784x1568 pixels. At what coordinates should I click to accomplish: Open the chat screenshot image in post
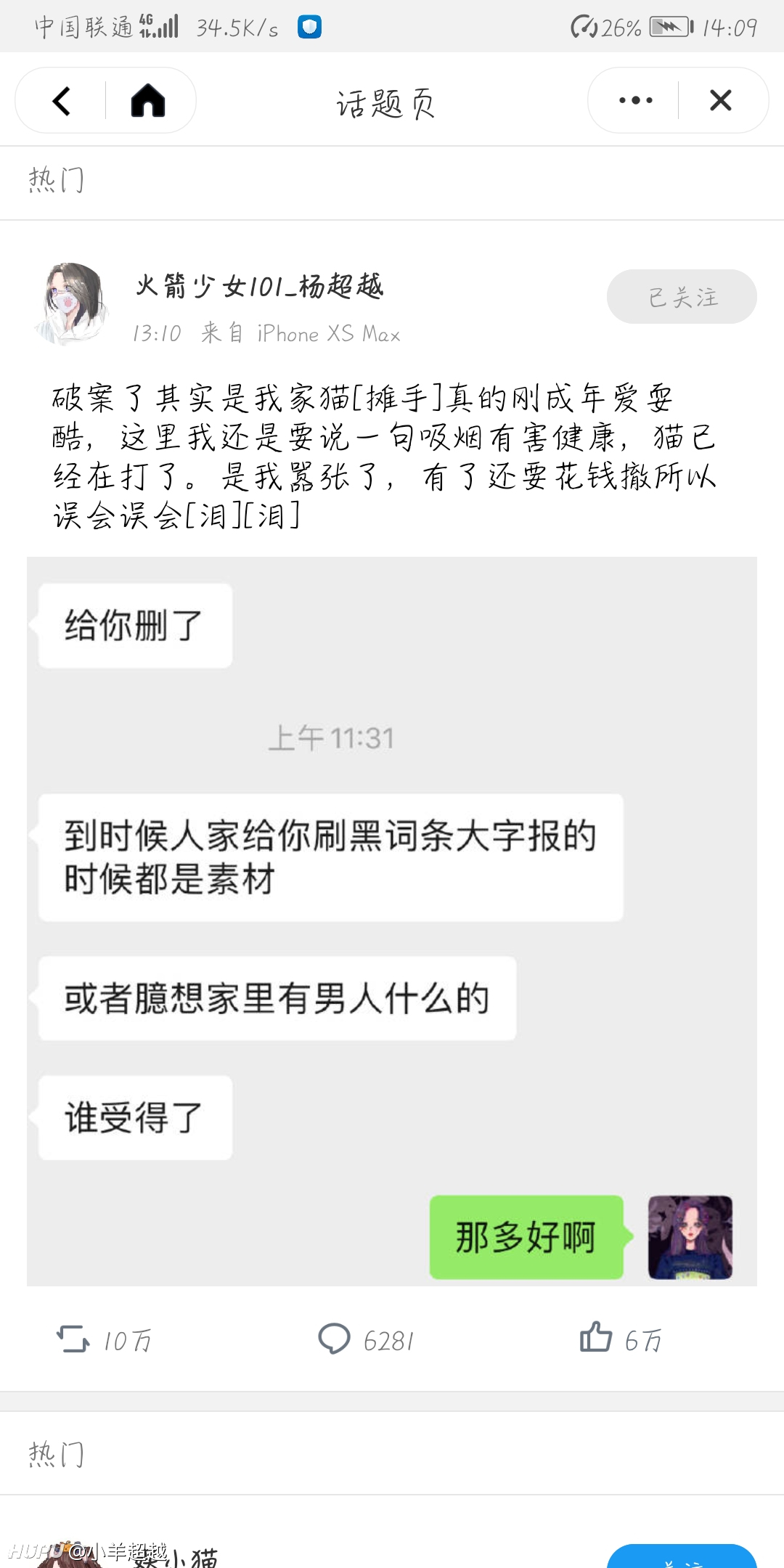[x=392, y=921]
